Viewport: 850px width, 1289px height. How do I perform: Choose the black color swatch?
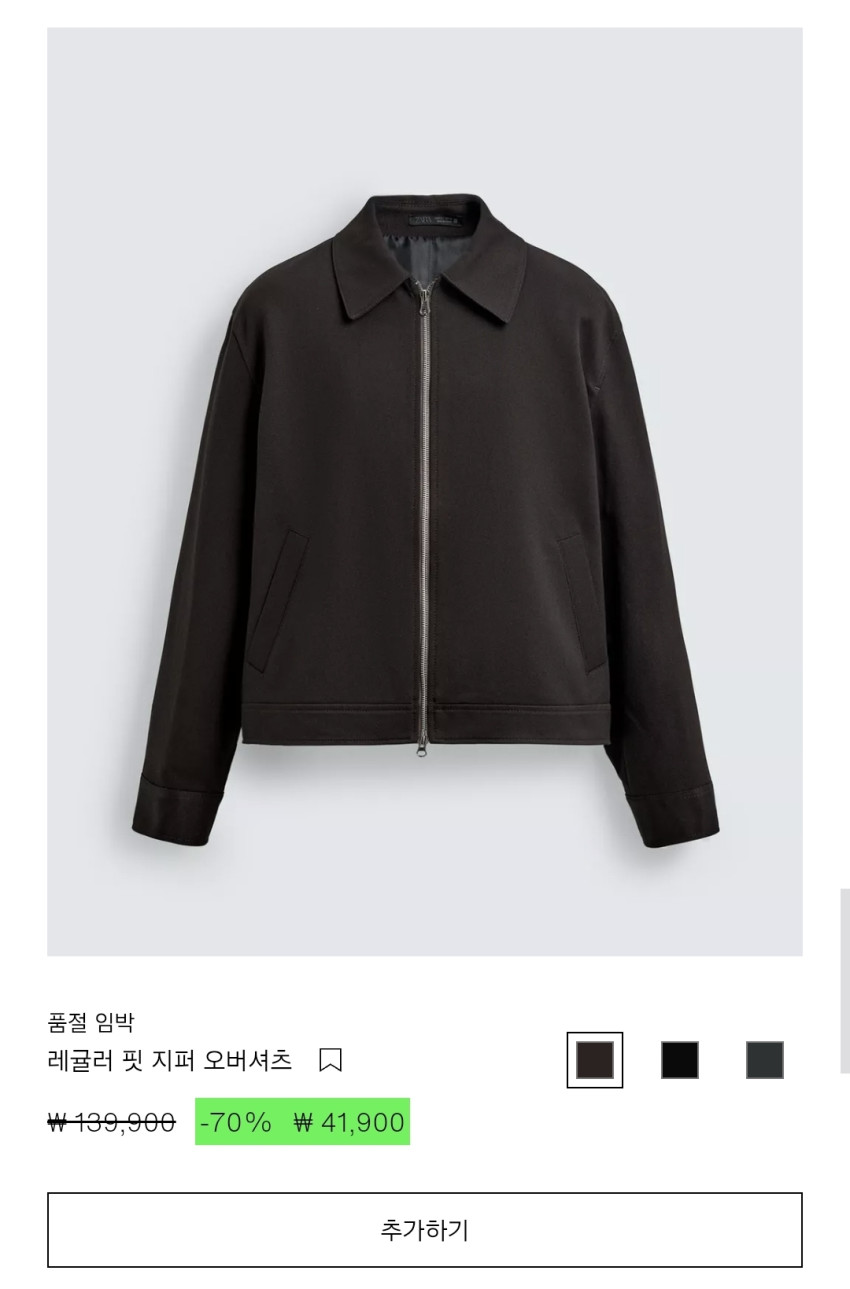680,1060
